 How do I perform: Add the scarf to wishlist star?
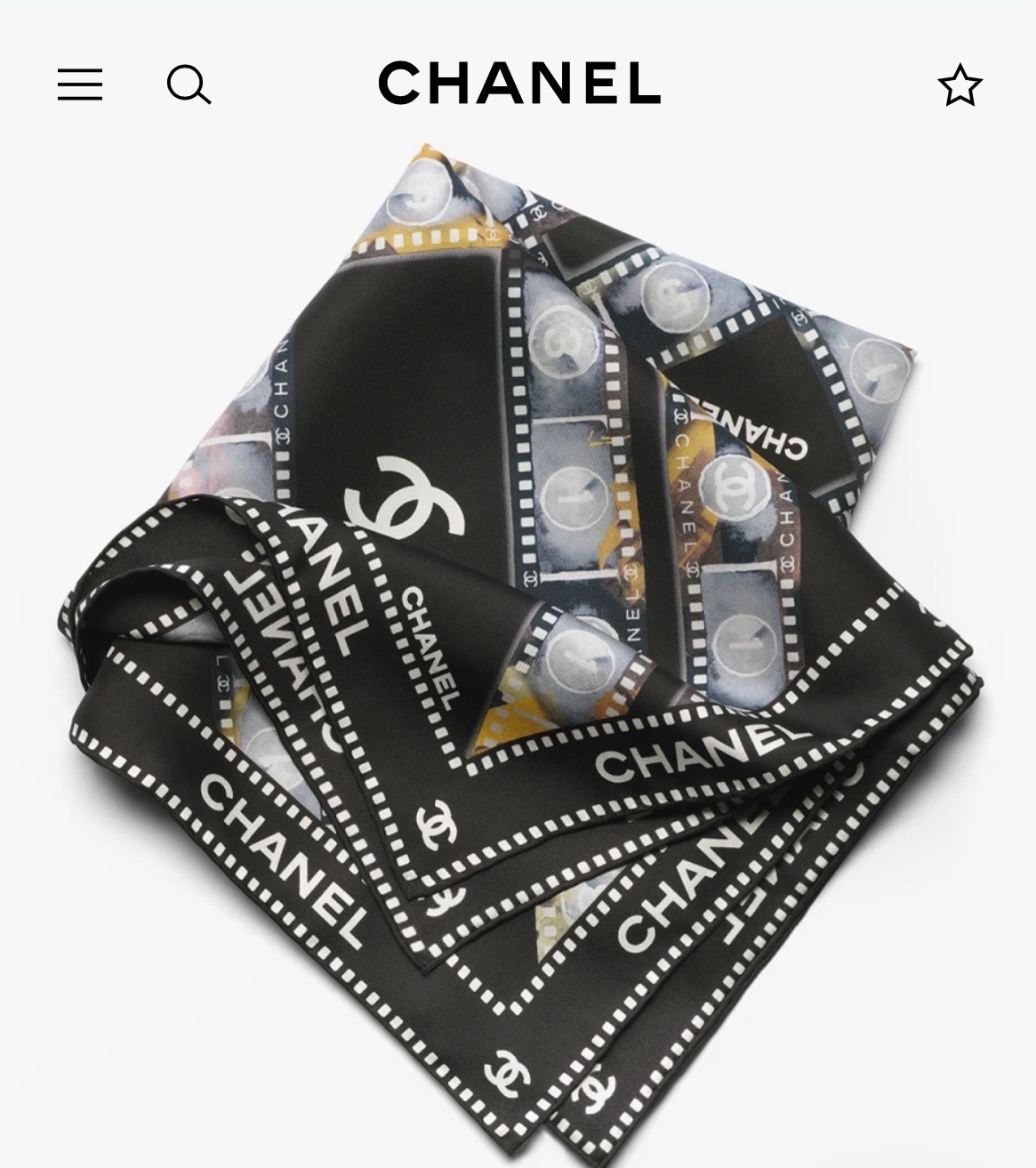tap(960, 85)
